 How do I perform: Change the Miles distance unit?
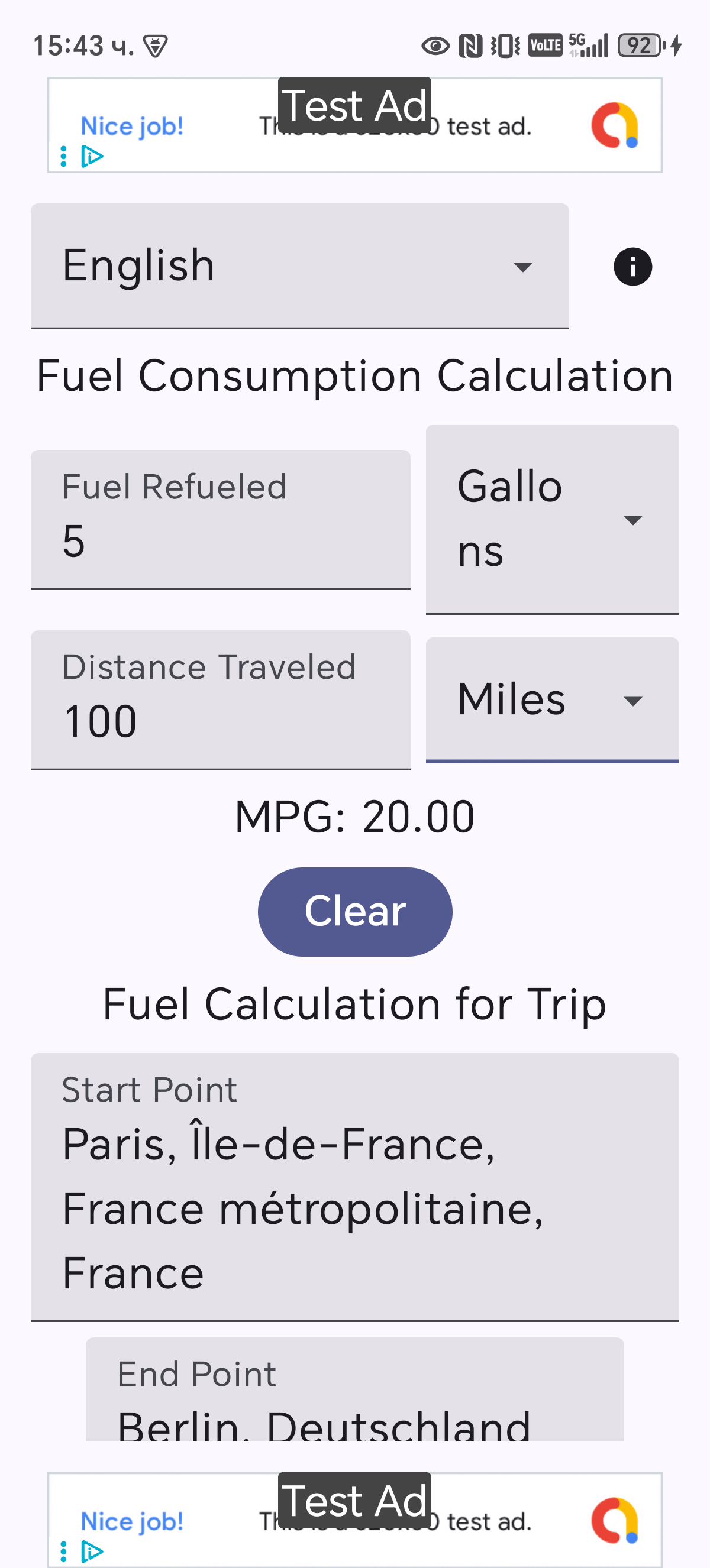coord(551,699)
